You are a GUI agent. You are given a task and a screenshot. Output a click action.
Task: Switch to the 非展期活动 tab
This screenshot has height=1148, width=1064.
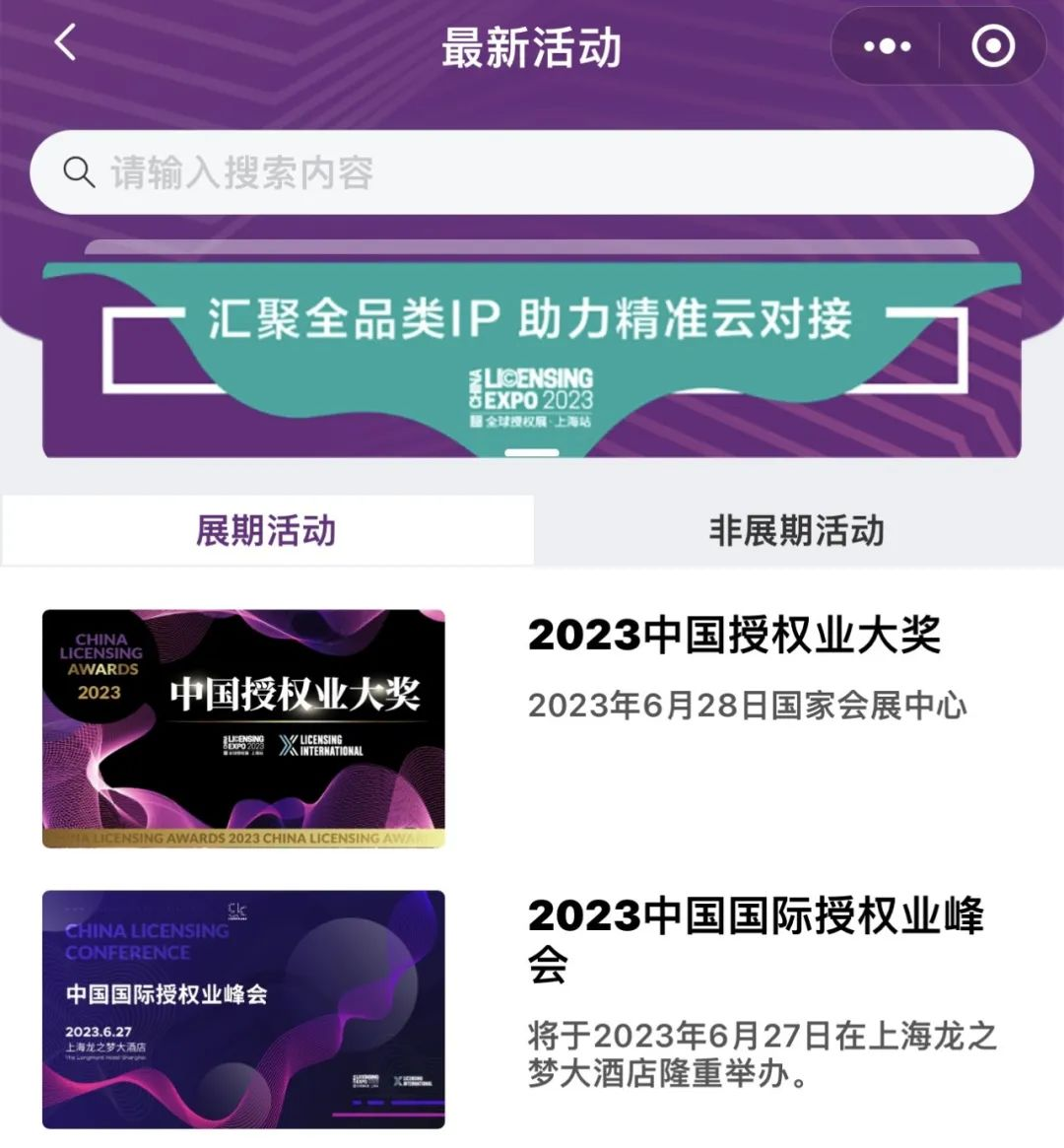click(x=796, y=531)
